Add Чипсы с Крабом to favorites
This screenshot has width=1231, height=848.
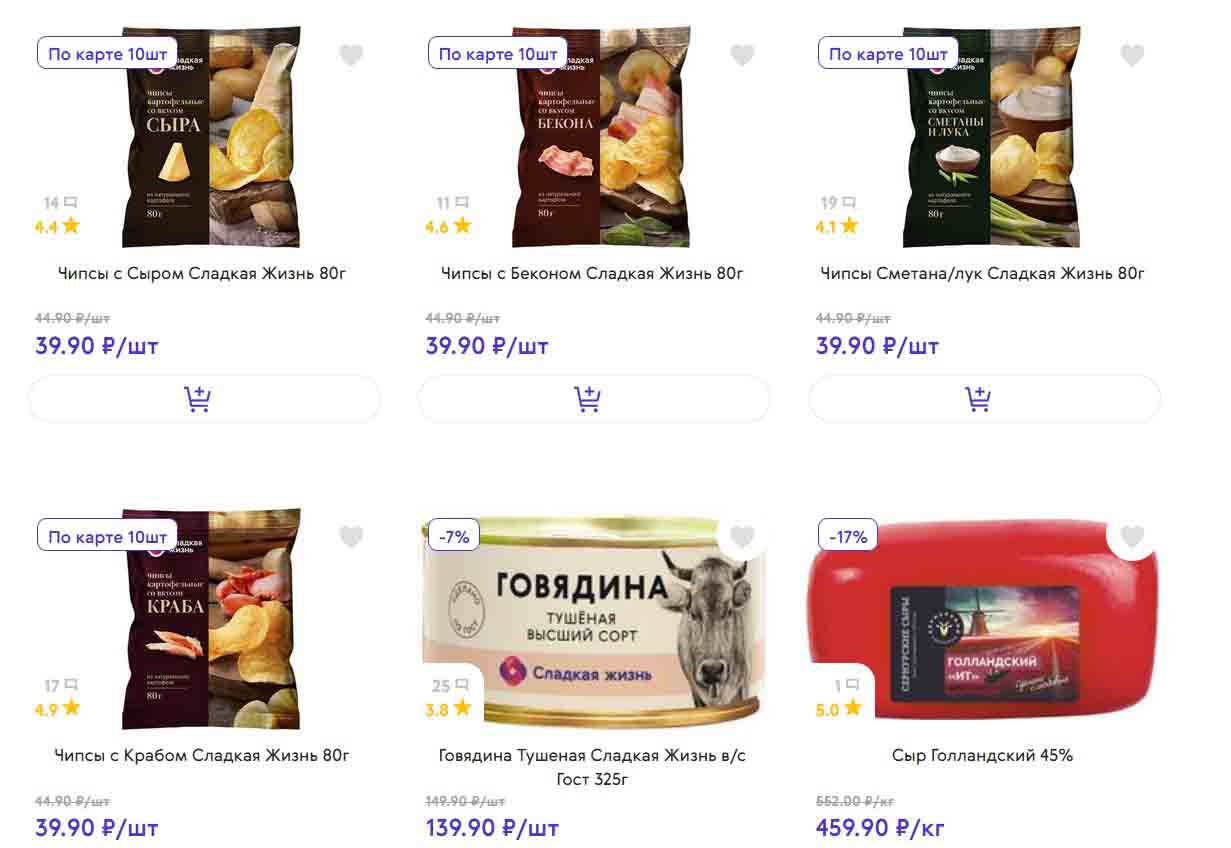(351, 538)
